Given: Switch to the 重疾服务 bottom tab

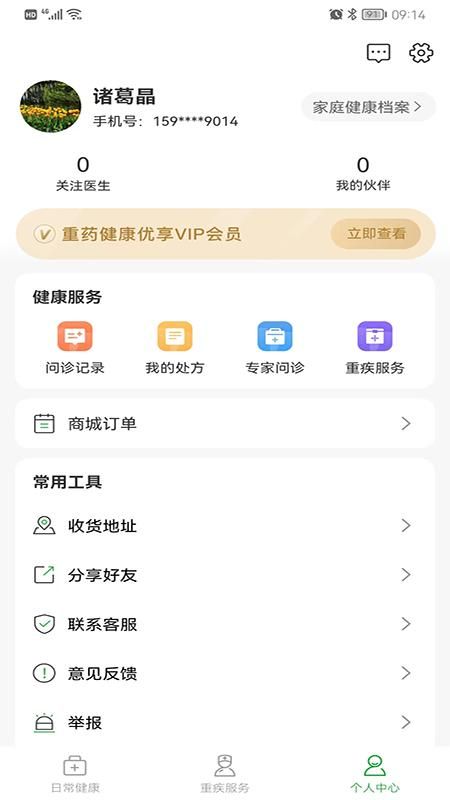Looking at the screenshot, I should pos(225,773).
